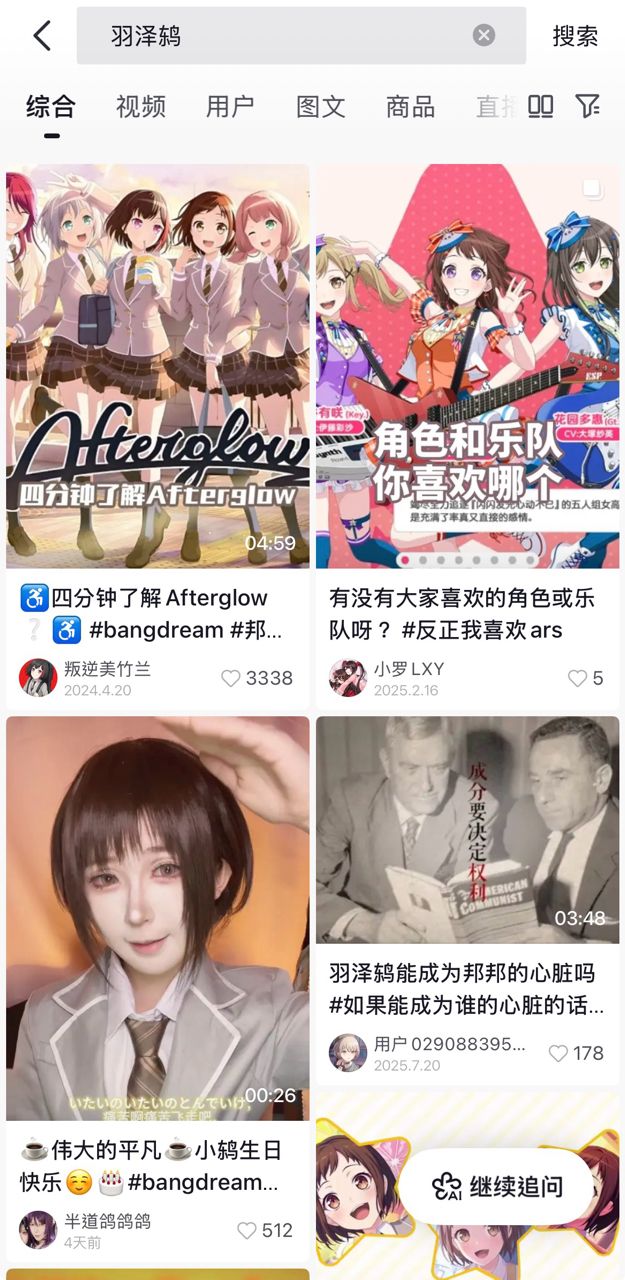Like the 羽泽鸫能成为邦邦的心脏吗 post
The height and width of the screenshot is (1280, 625).
(x=558, y=1053)
